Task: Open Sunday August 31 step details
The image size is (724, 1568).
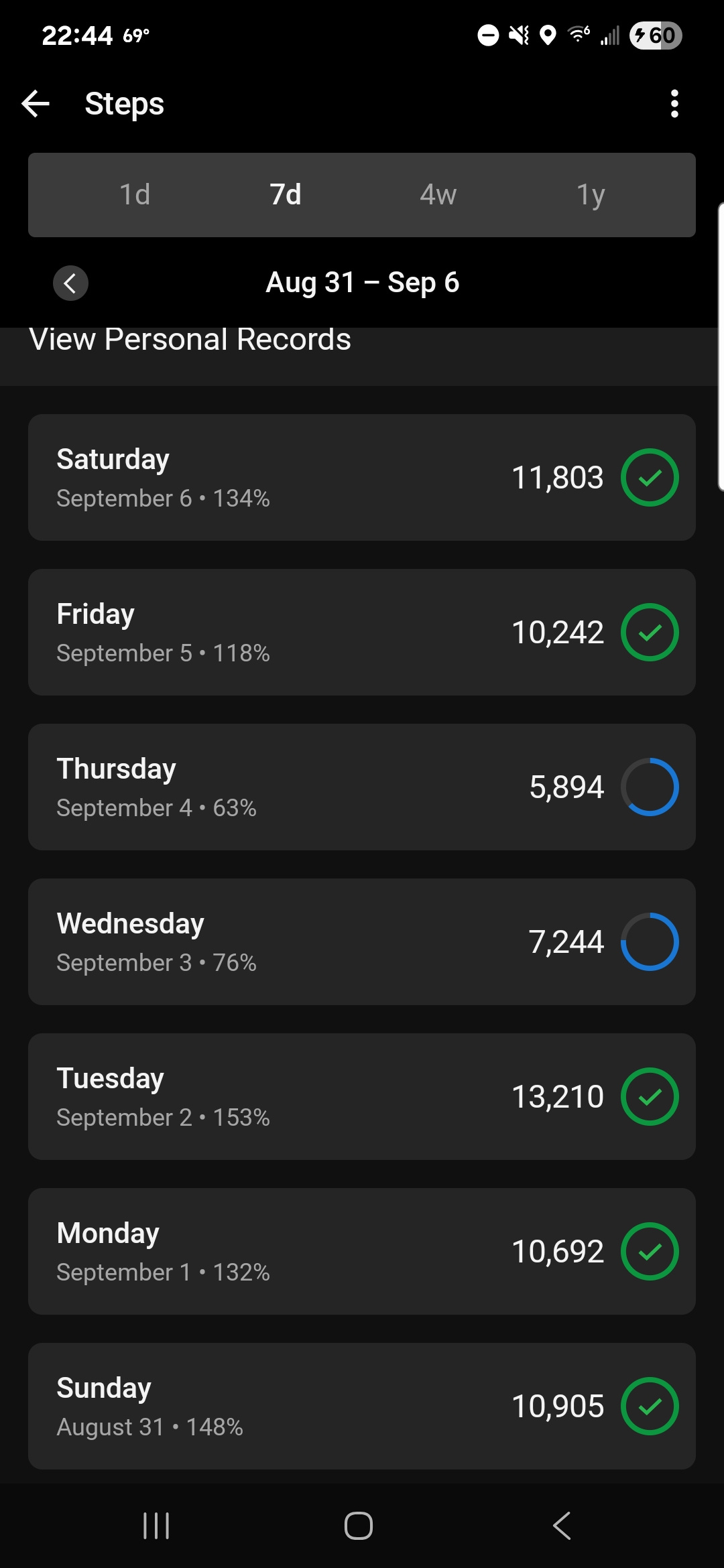Action: (x=362, y=1406)
